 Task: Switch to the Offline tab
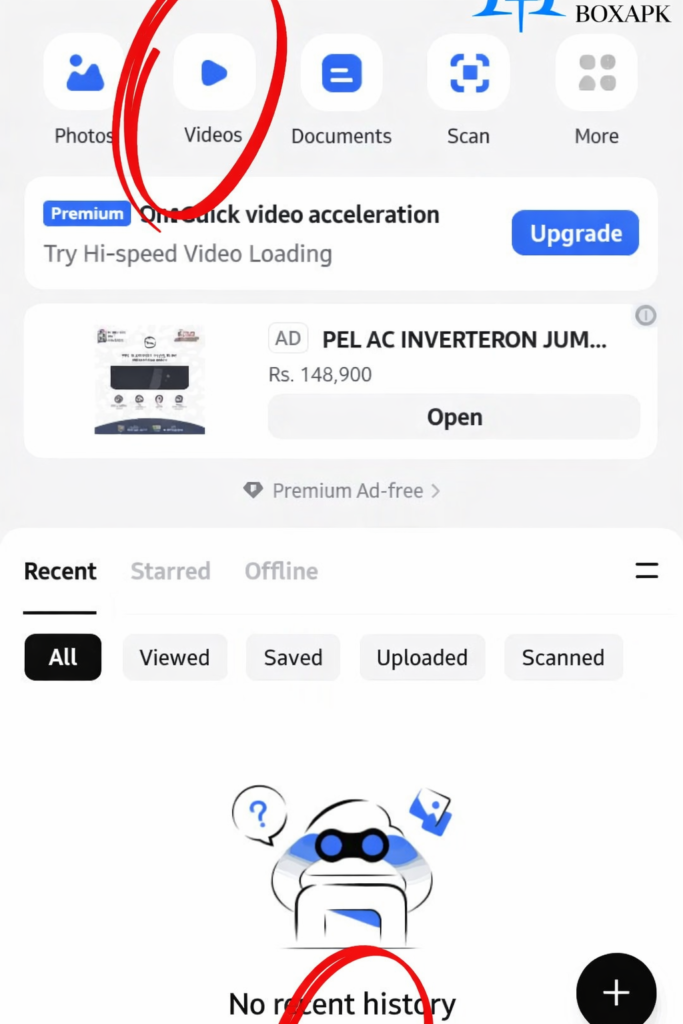[x=281, y=571]
